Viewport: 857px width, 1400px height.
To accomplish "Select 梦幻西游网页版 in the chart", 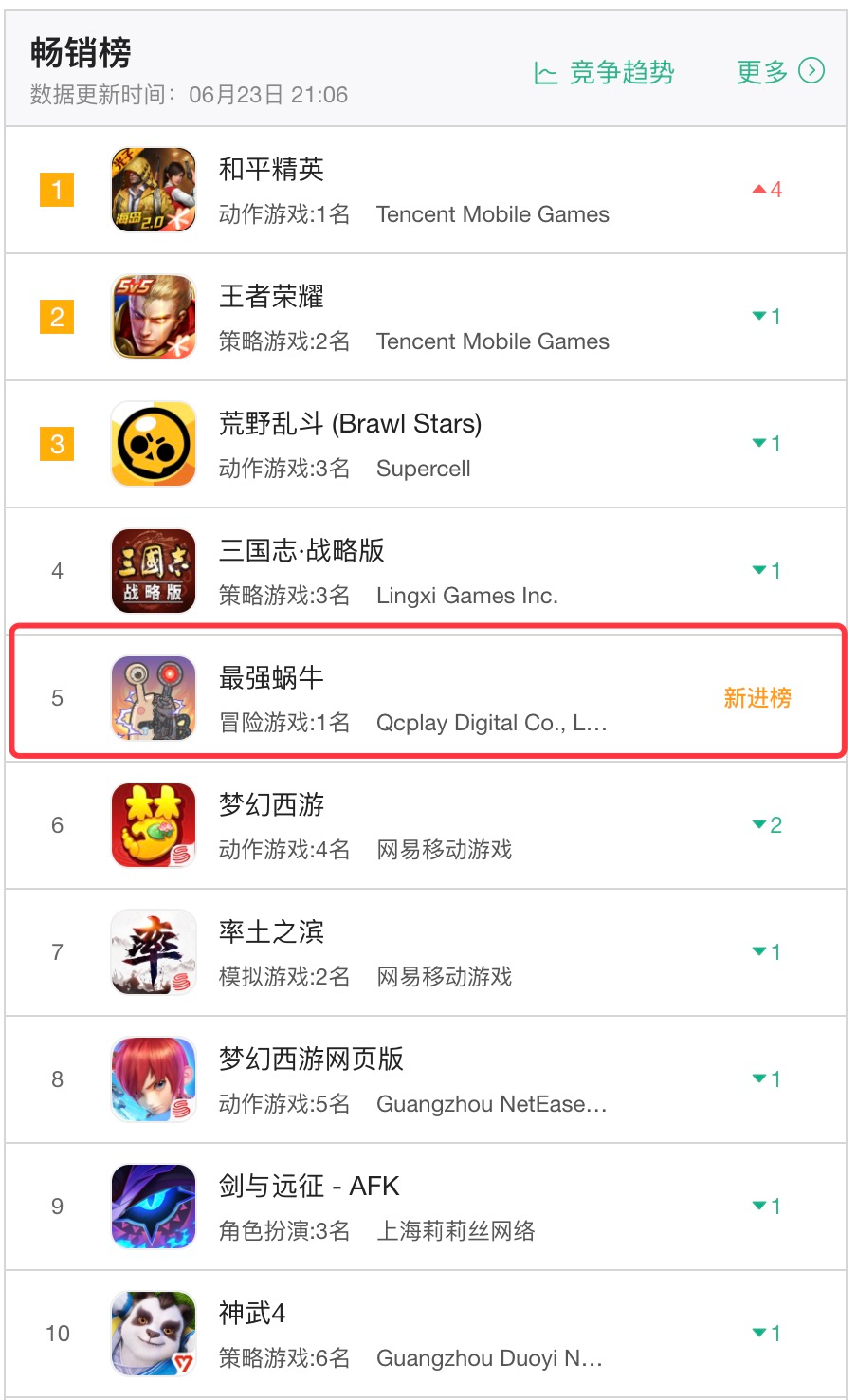I will [426, 1079].
